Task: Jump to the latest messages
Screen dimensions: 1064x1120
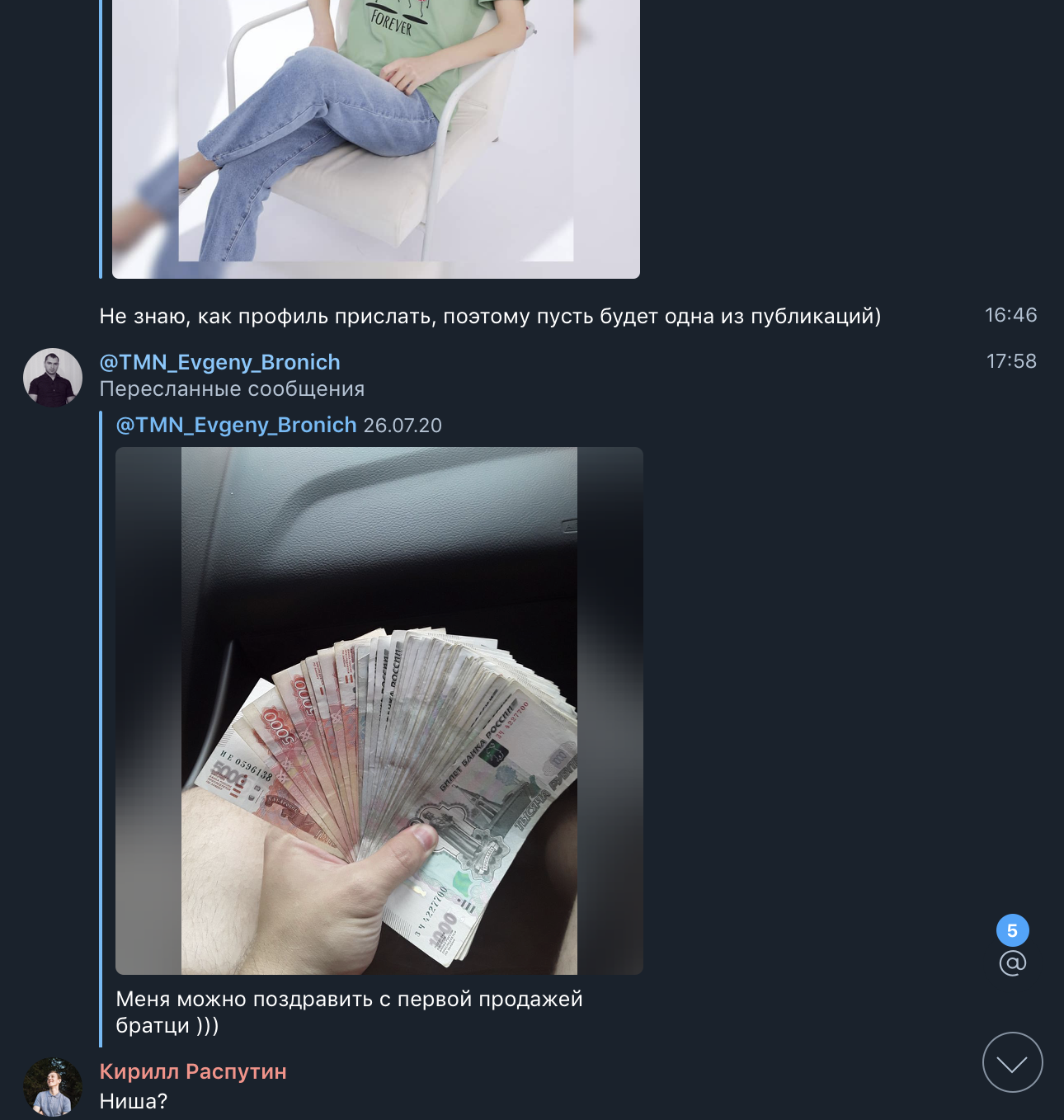Action: [1012, 1062]
